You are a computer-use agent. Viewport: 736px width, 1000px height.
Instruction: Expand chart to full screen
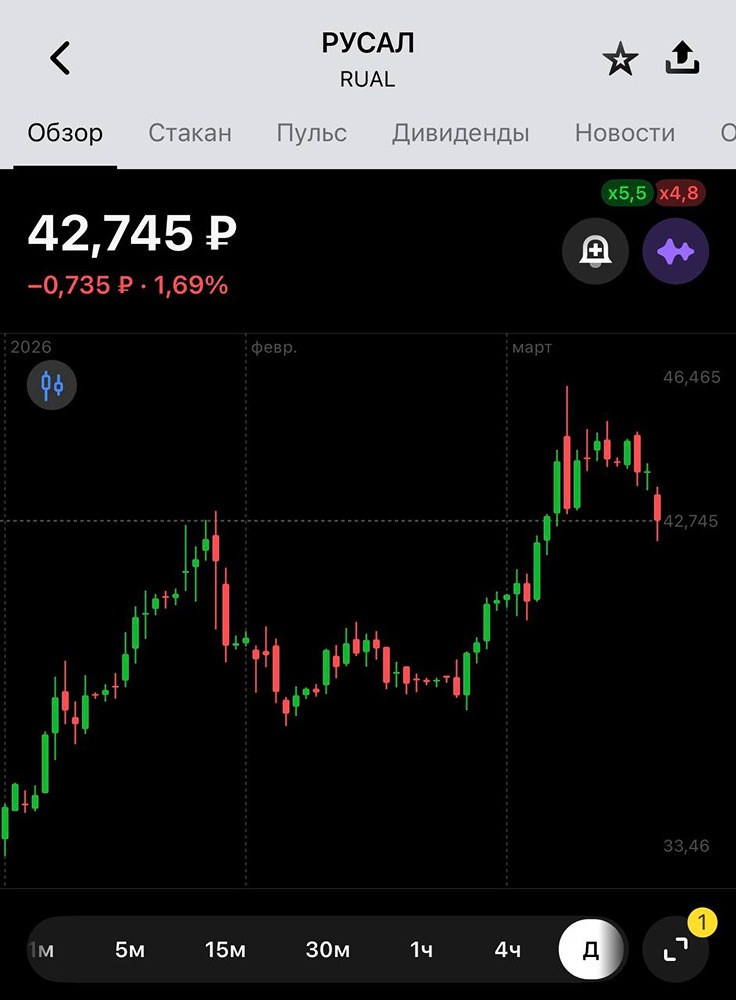click(676, 950)
